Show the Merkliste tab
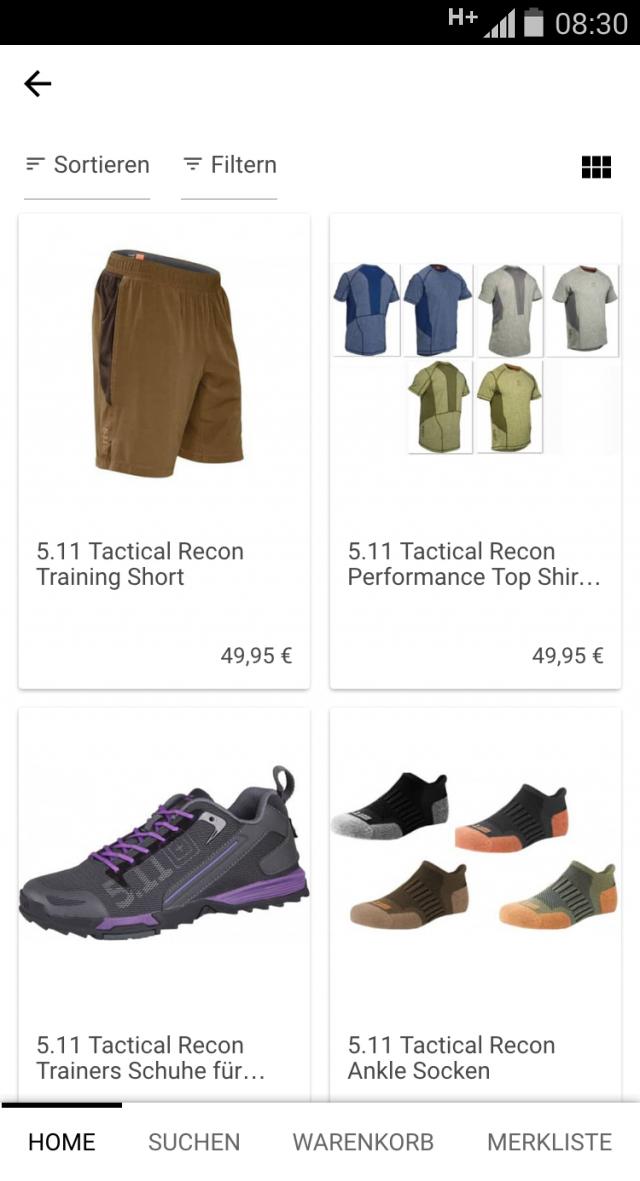 point(549,1142)
